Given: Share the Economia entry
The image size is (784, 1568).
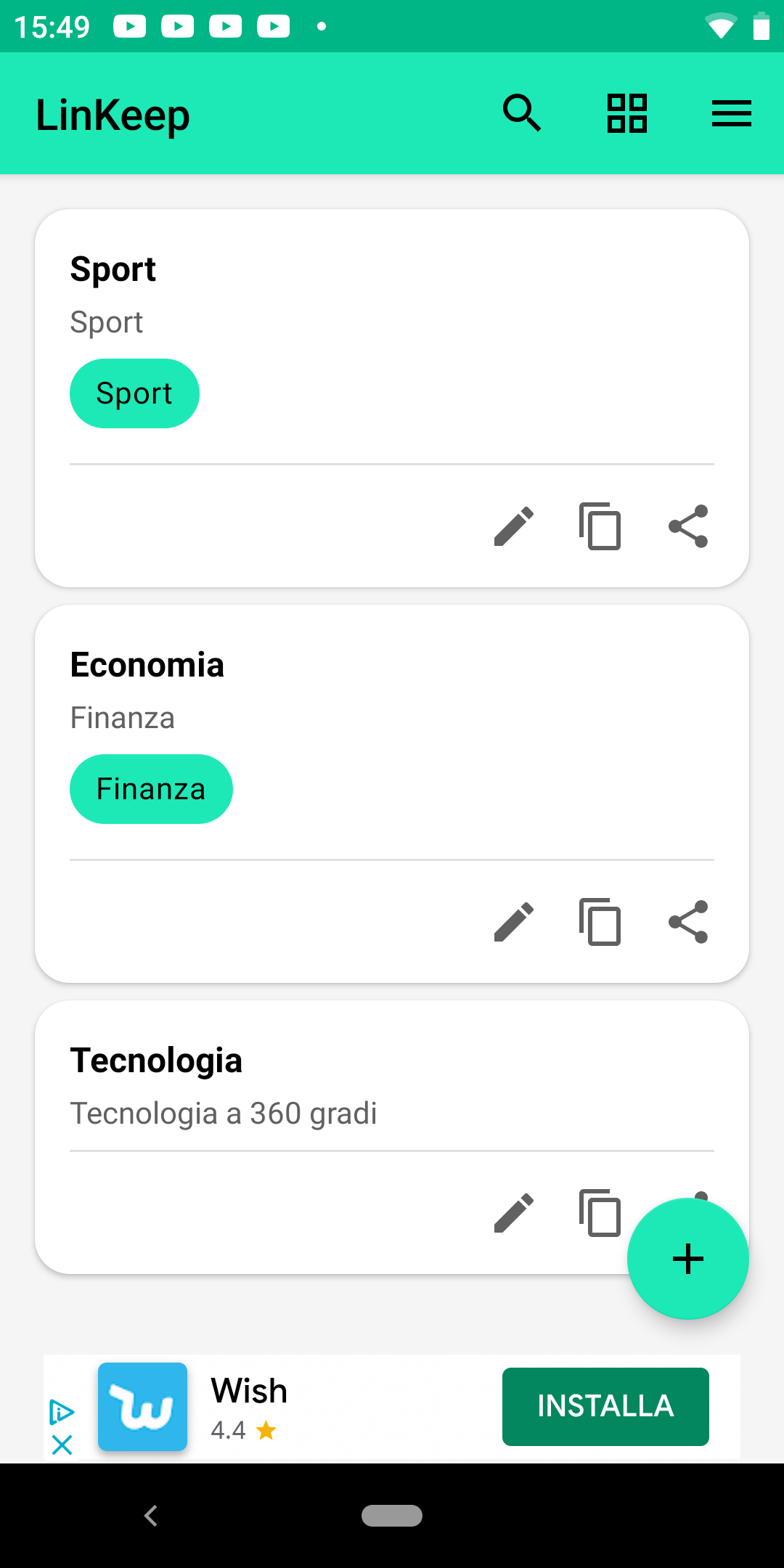Looking at the screenshot, I should coord(688,922).
